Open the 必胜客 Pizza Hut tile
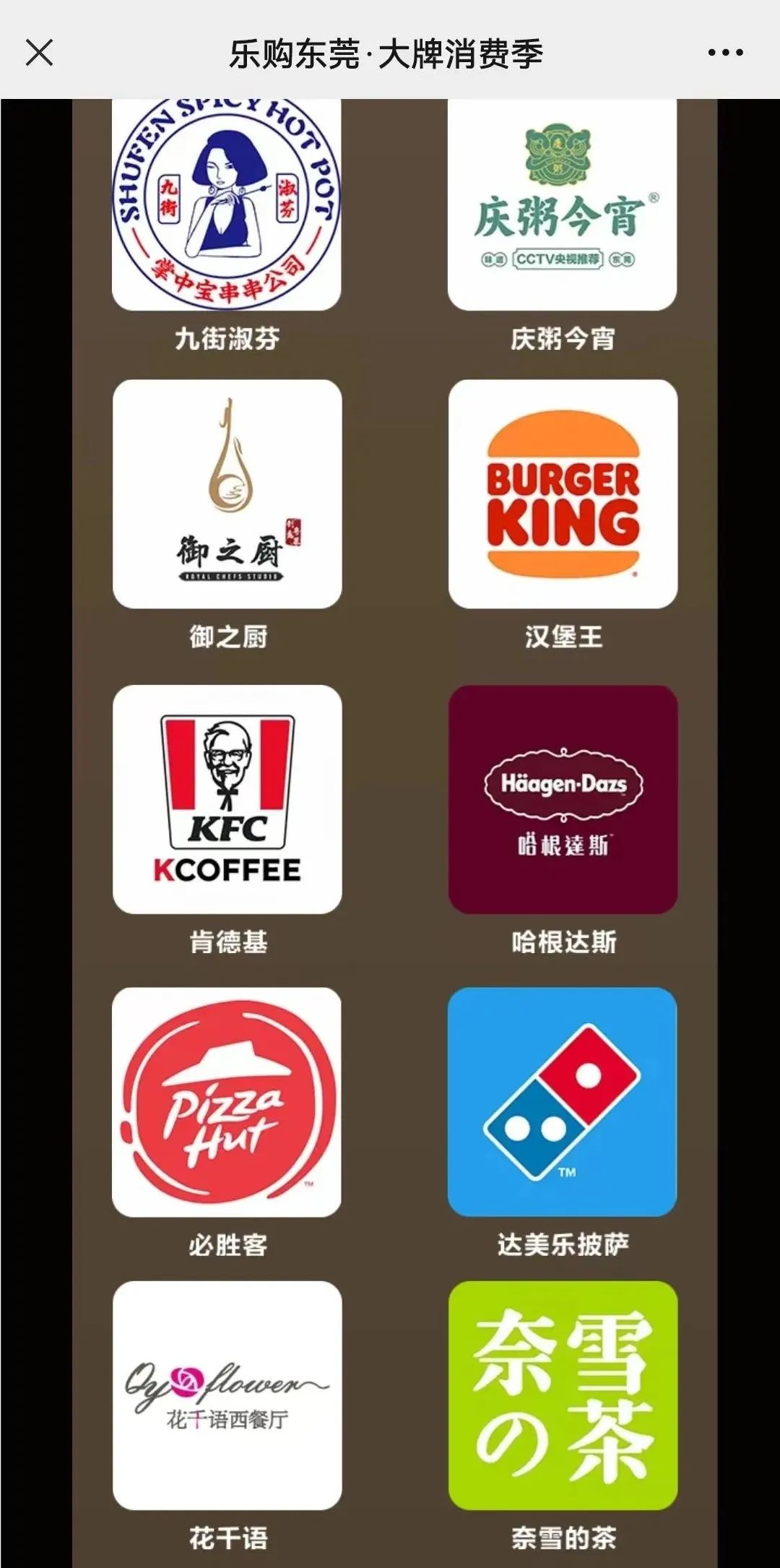The image size is (780, 1568). pyautogui.click(x=227, y=1102)
